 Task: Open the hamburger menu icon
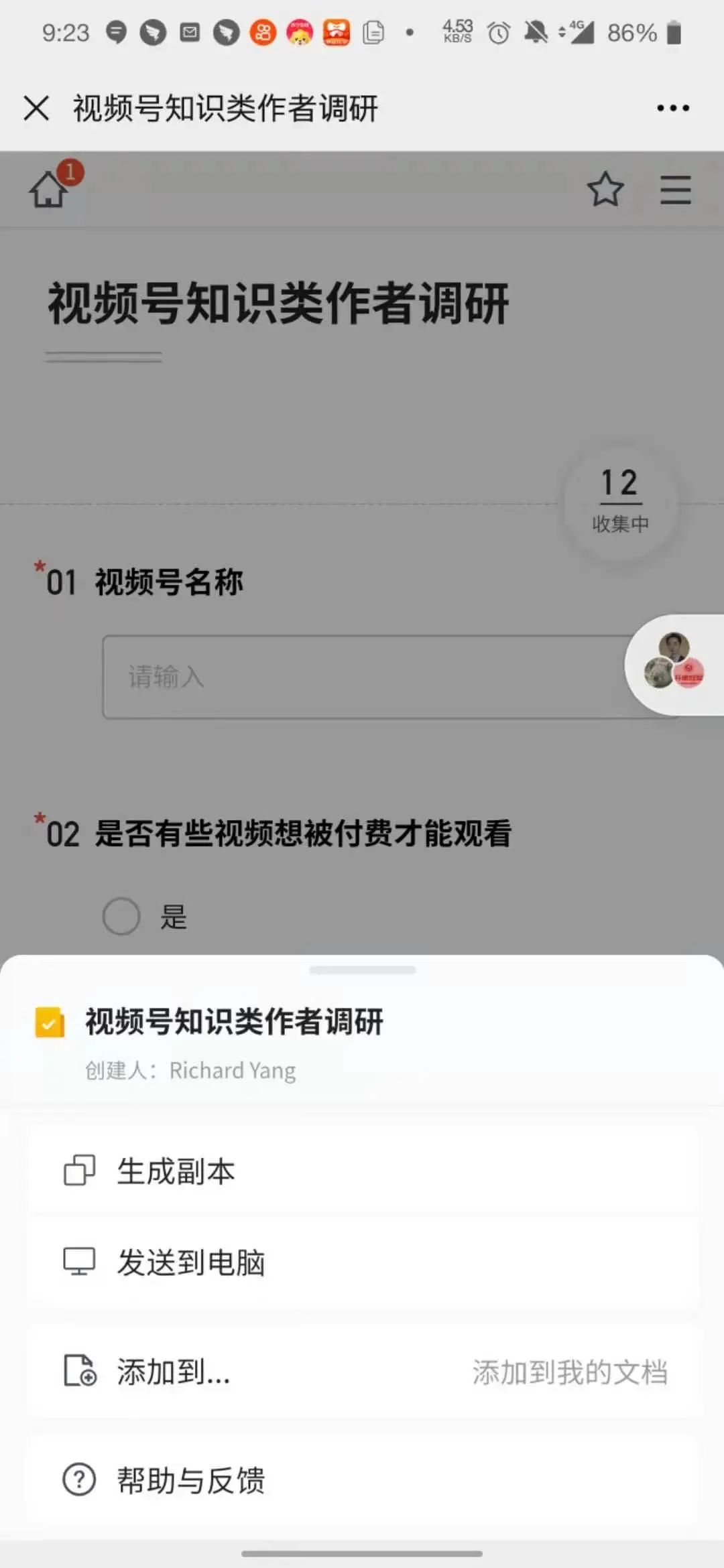675,189
